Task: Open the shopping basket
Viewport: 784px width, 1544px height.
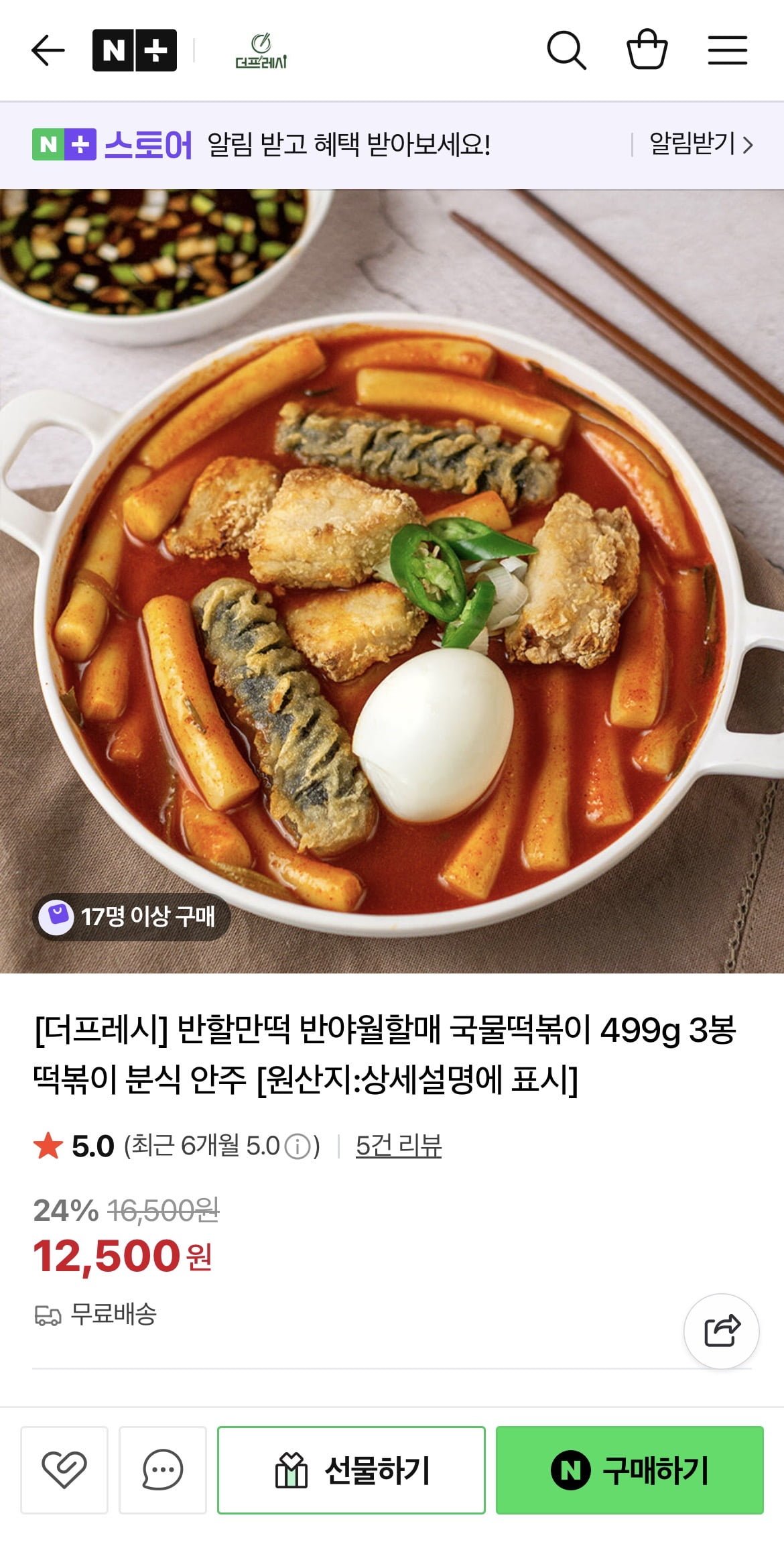Action: point(647,50)
